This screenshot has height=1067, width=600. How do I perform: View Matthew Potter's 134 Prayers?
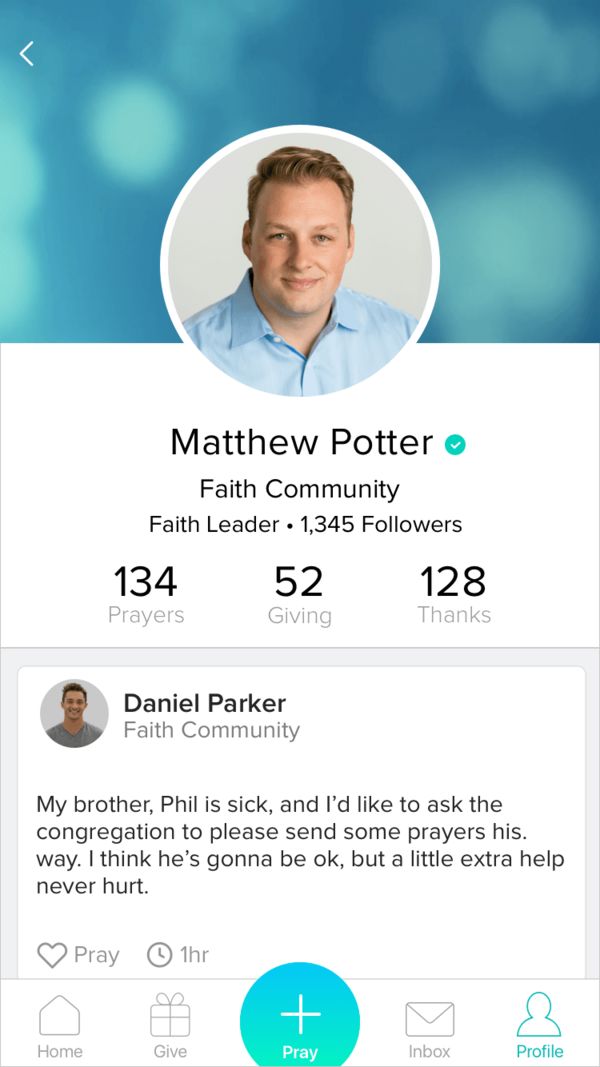click(x=146, y=594)
